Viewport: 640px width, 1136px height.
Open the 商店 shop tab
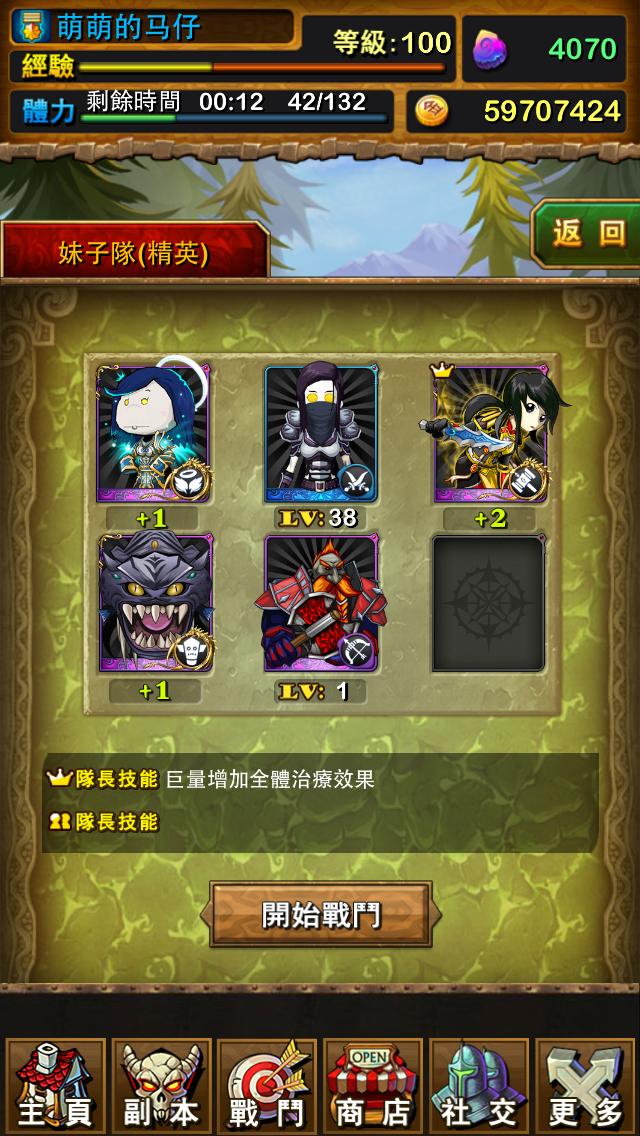pos(373,1086)
